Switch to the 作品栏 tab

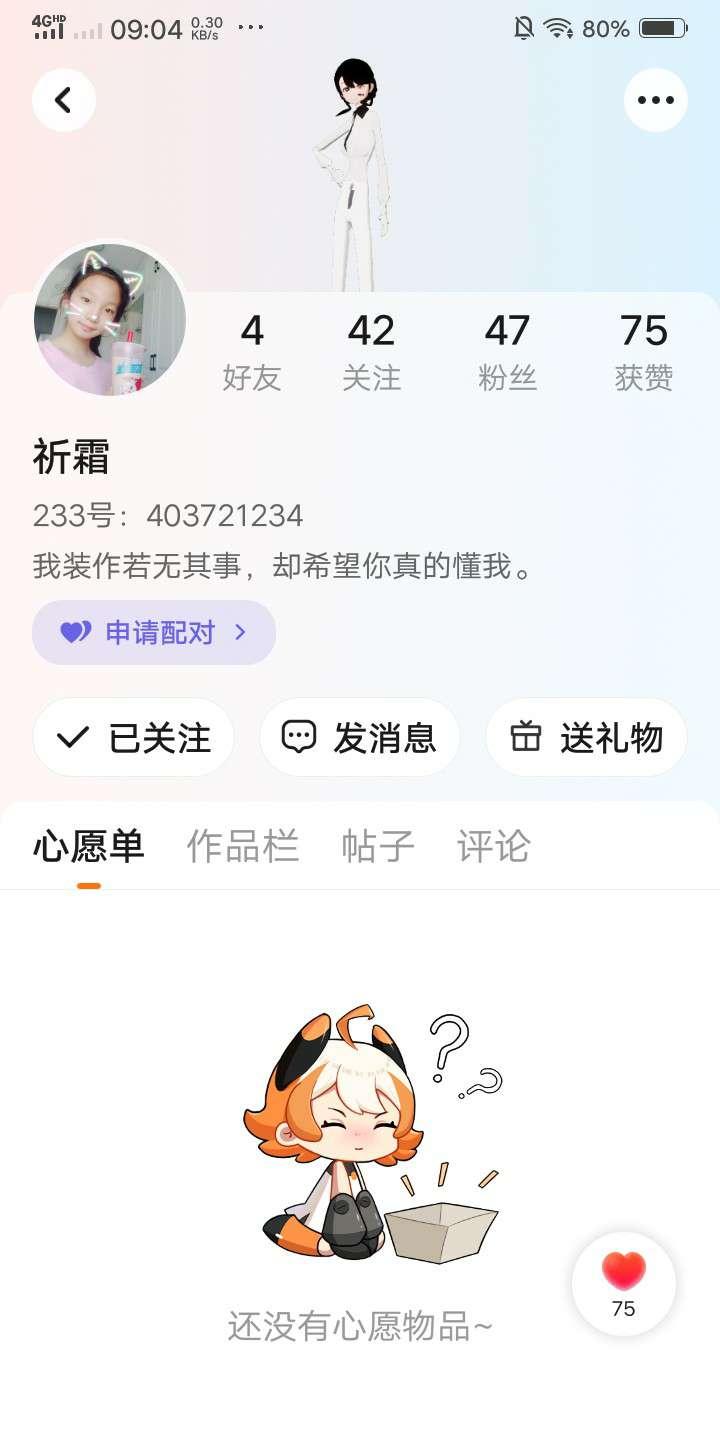coord(242,846)
